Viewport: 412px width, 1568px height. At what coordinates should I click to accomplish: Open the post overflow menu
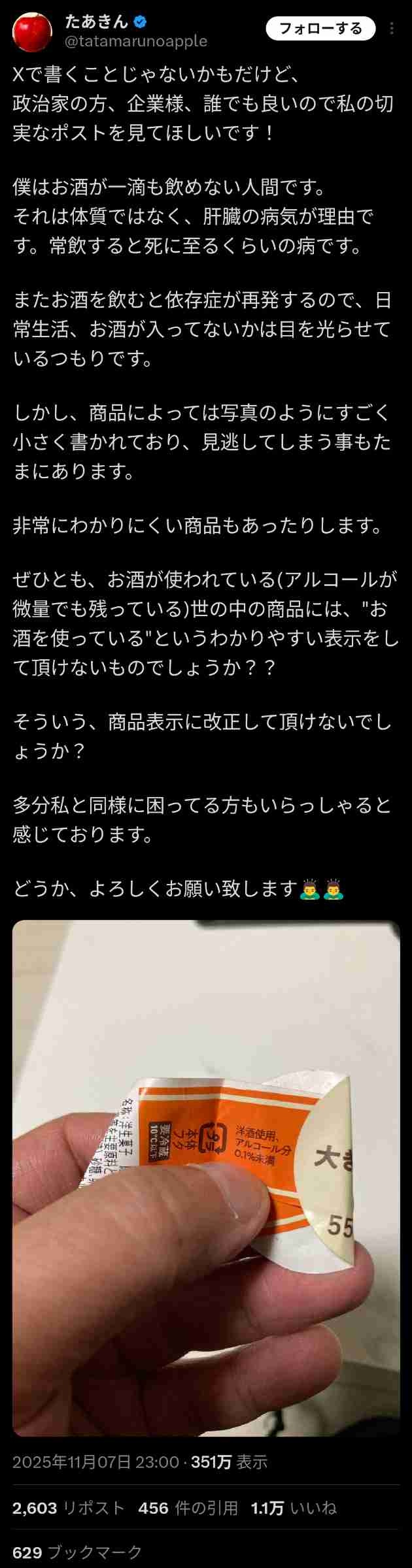[x=392, y=29]
